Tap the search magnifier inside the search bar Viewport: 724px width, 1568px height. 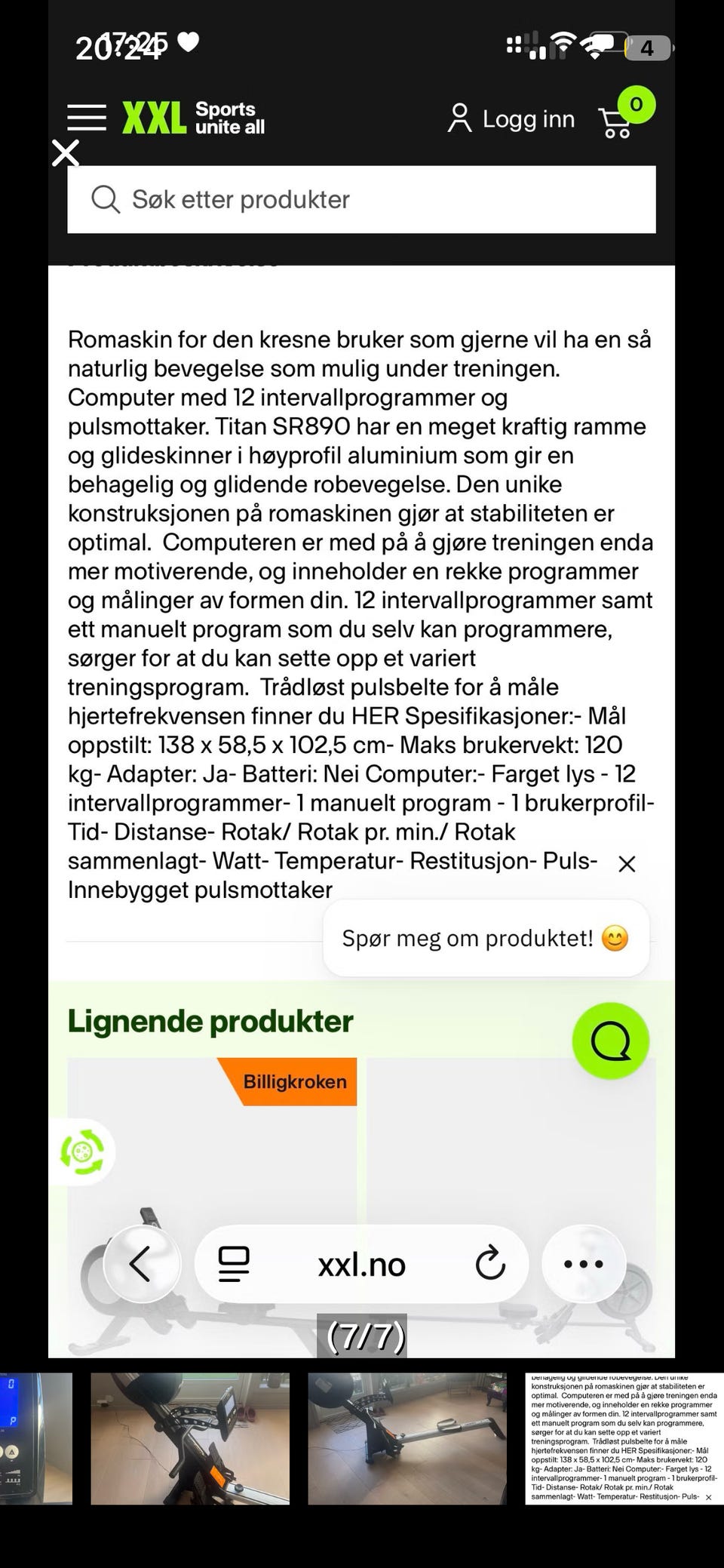[106, 199]
